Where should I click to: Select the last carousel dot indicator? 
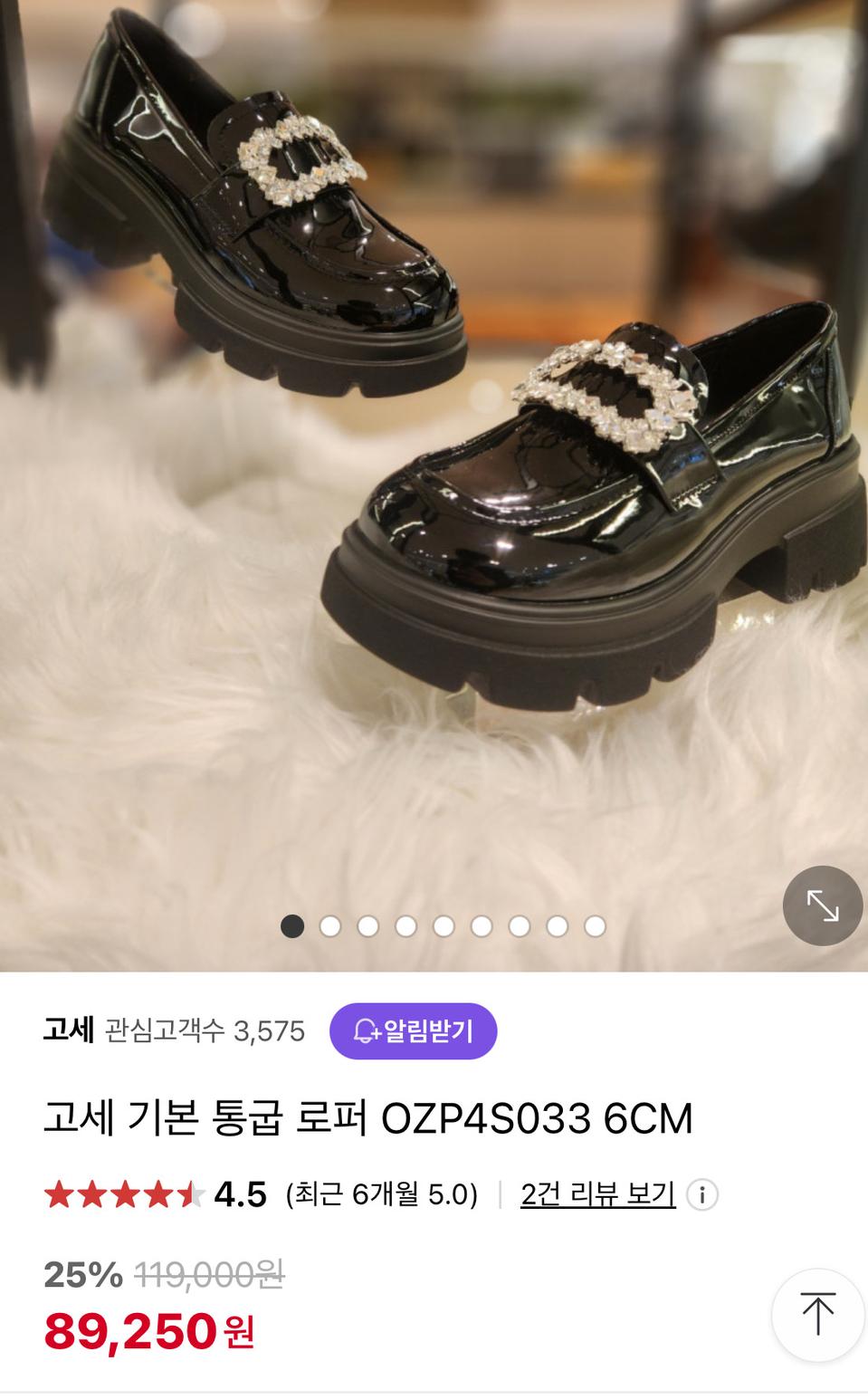pos(595,926)
